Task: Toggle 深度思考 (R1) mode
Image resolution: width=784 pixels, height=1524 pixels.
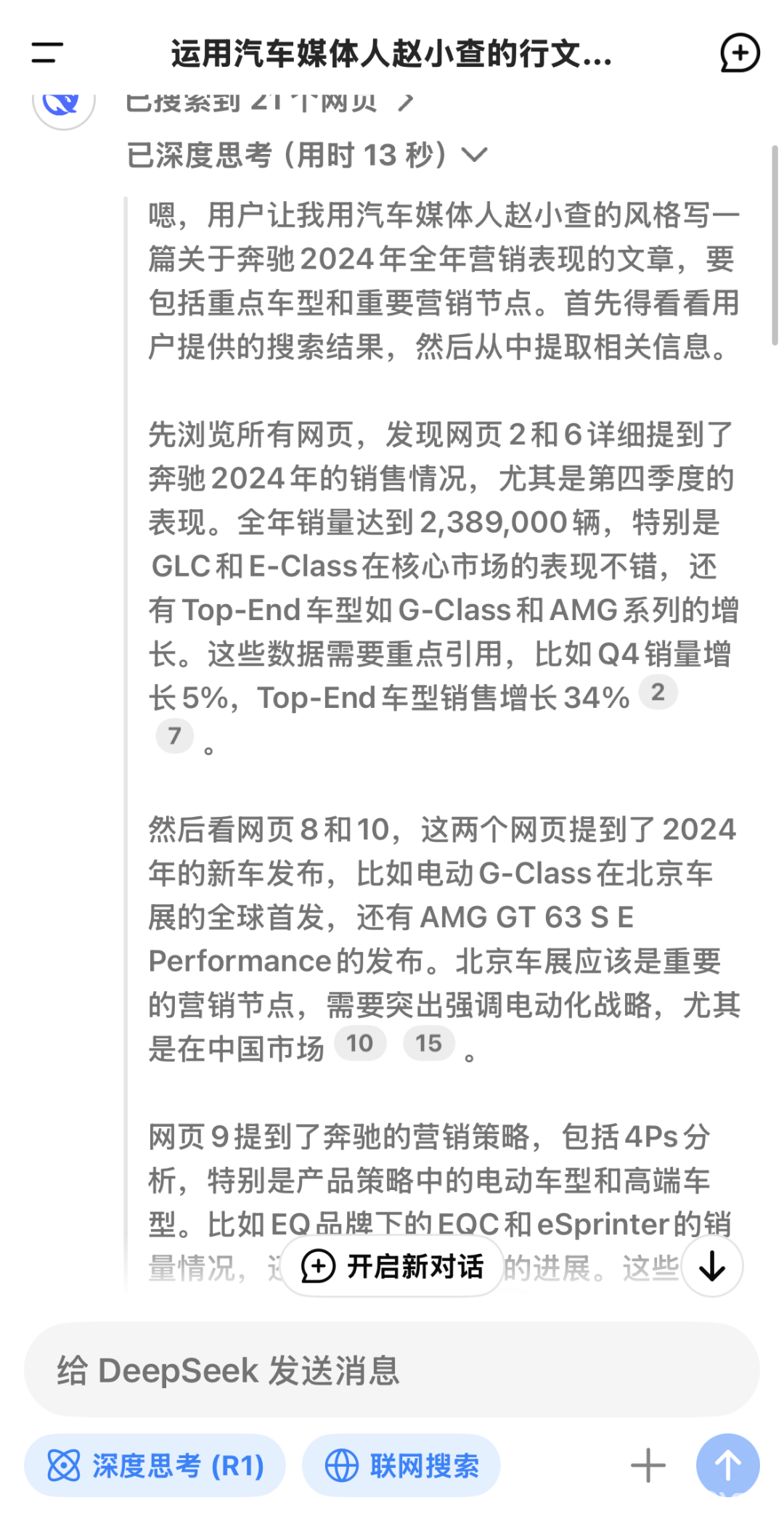Action: click(x=155, y=1465)
